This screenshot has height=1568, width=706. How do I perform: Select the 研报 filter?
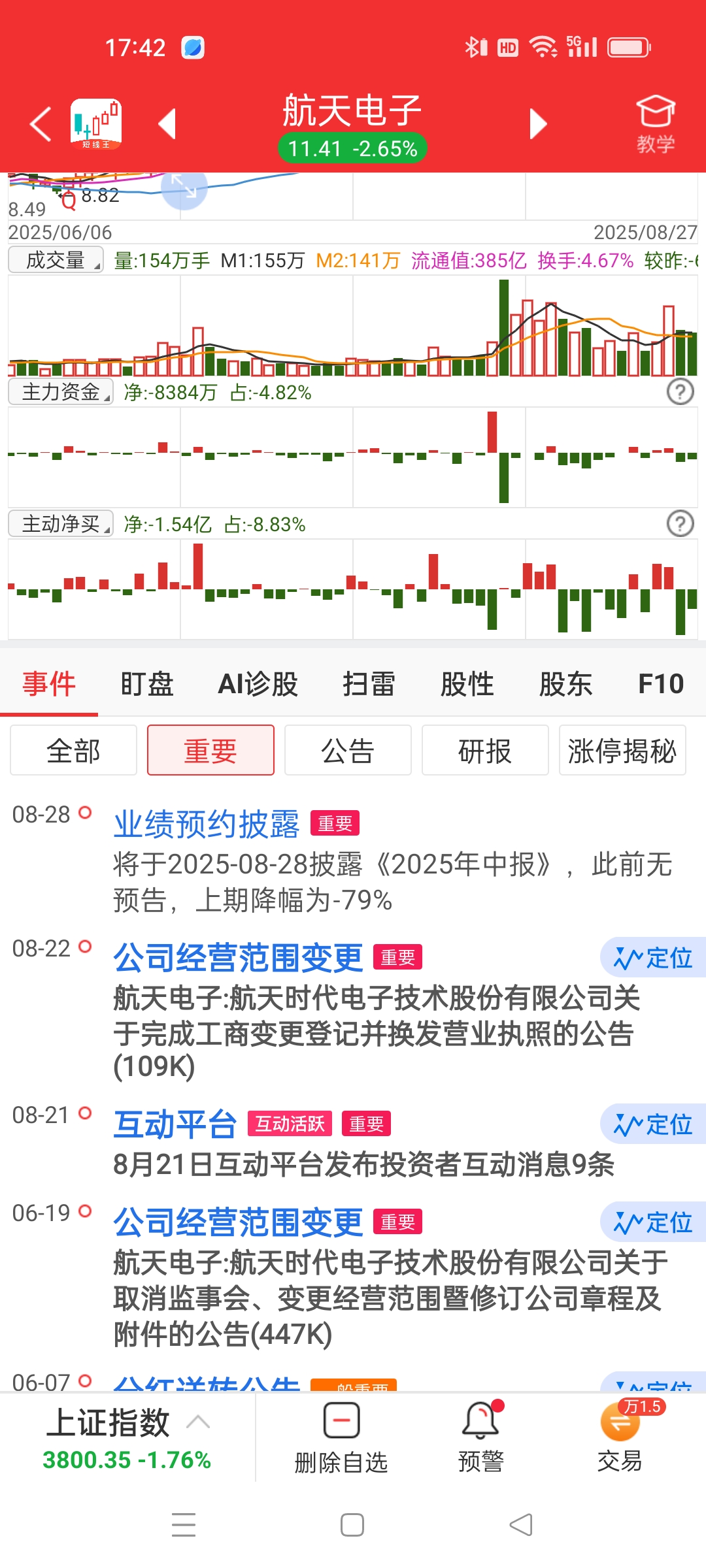click(x=485, y=750)
